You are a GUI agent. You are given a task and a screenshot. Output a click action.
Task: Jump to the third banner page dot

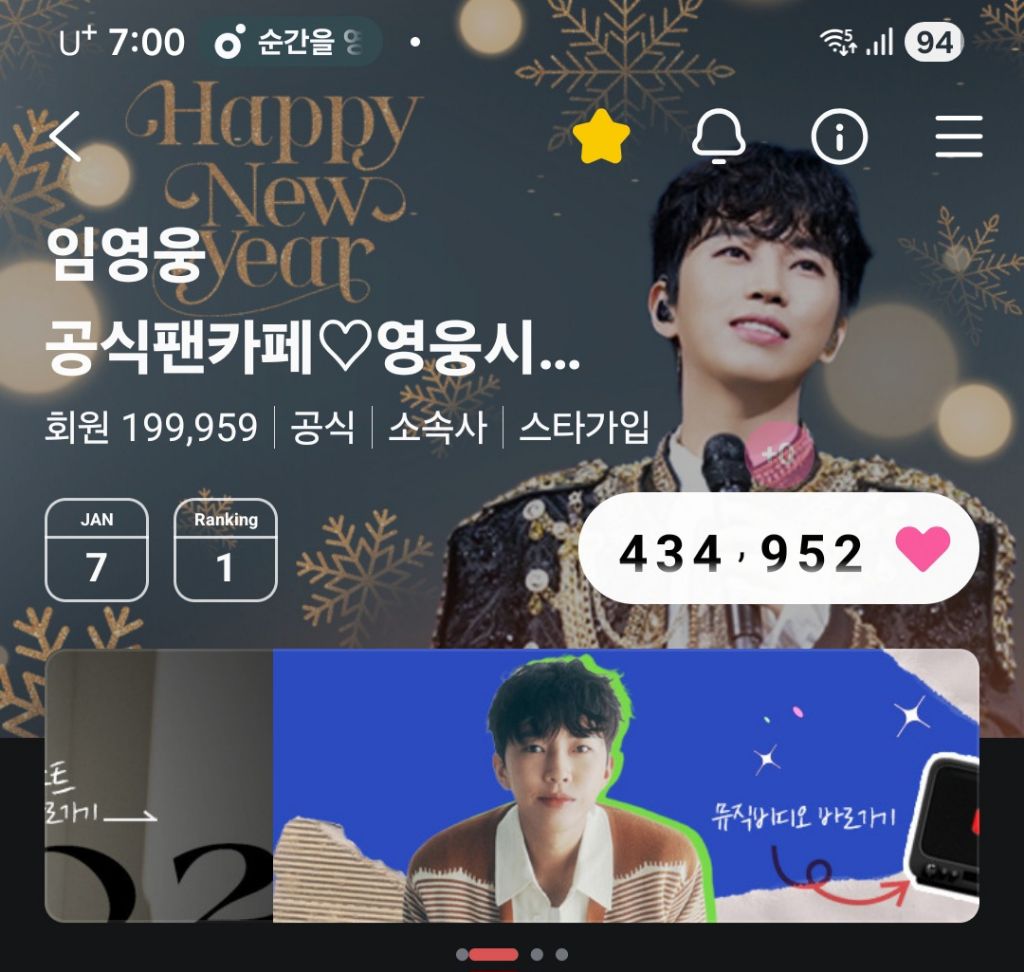click(537, 954)
